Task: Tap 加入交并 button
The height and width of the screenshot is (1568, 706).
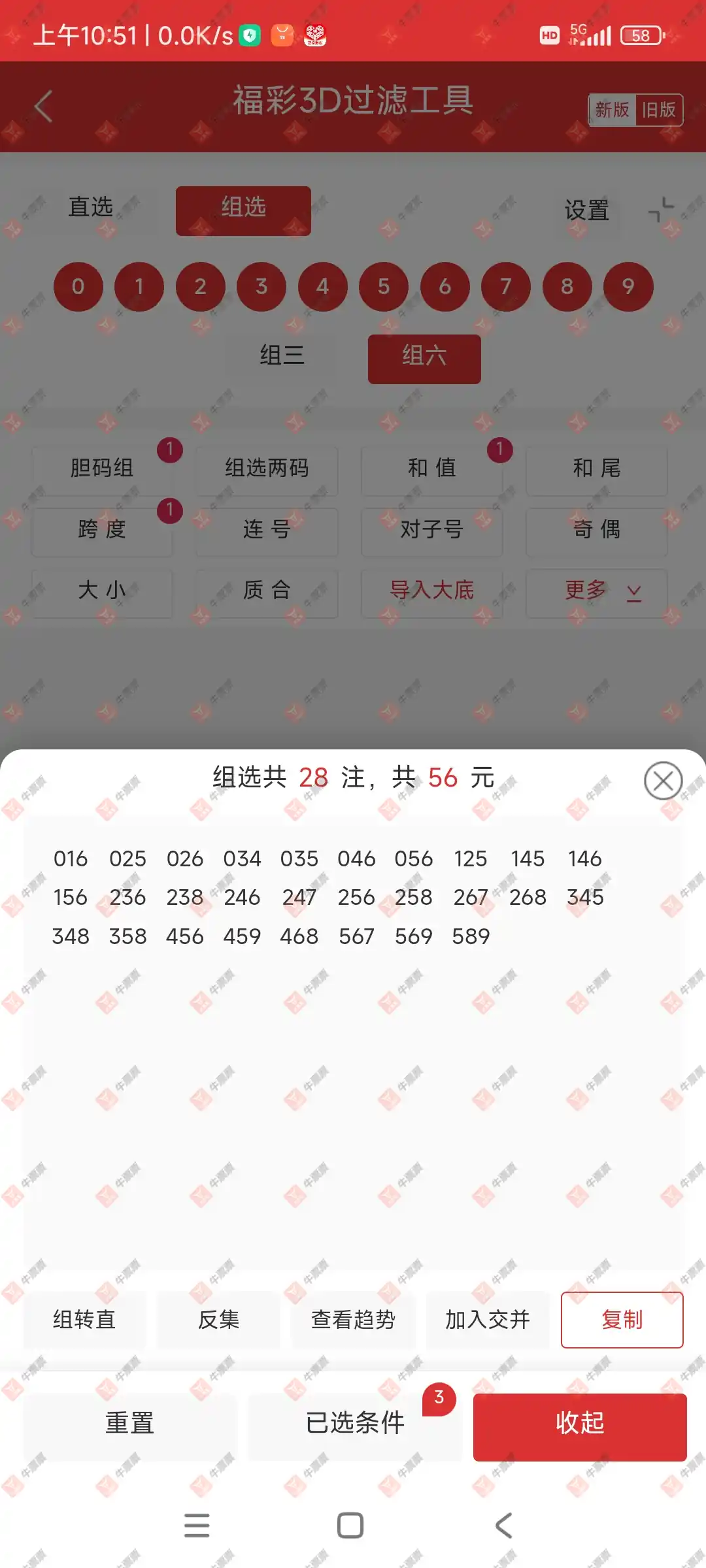Action: pyautogui.click(x=488, y=1320)
